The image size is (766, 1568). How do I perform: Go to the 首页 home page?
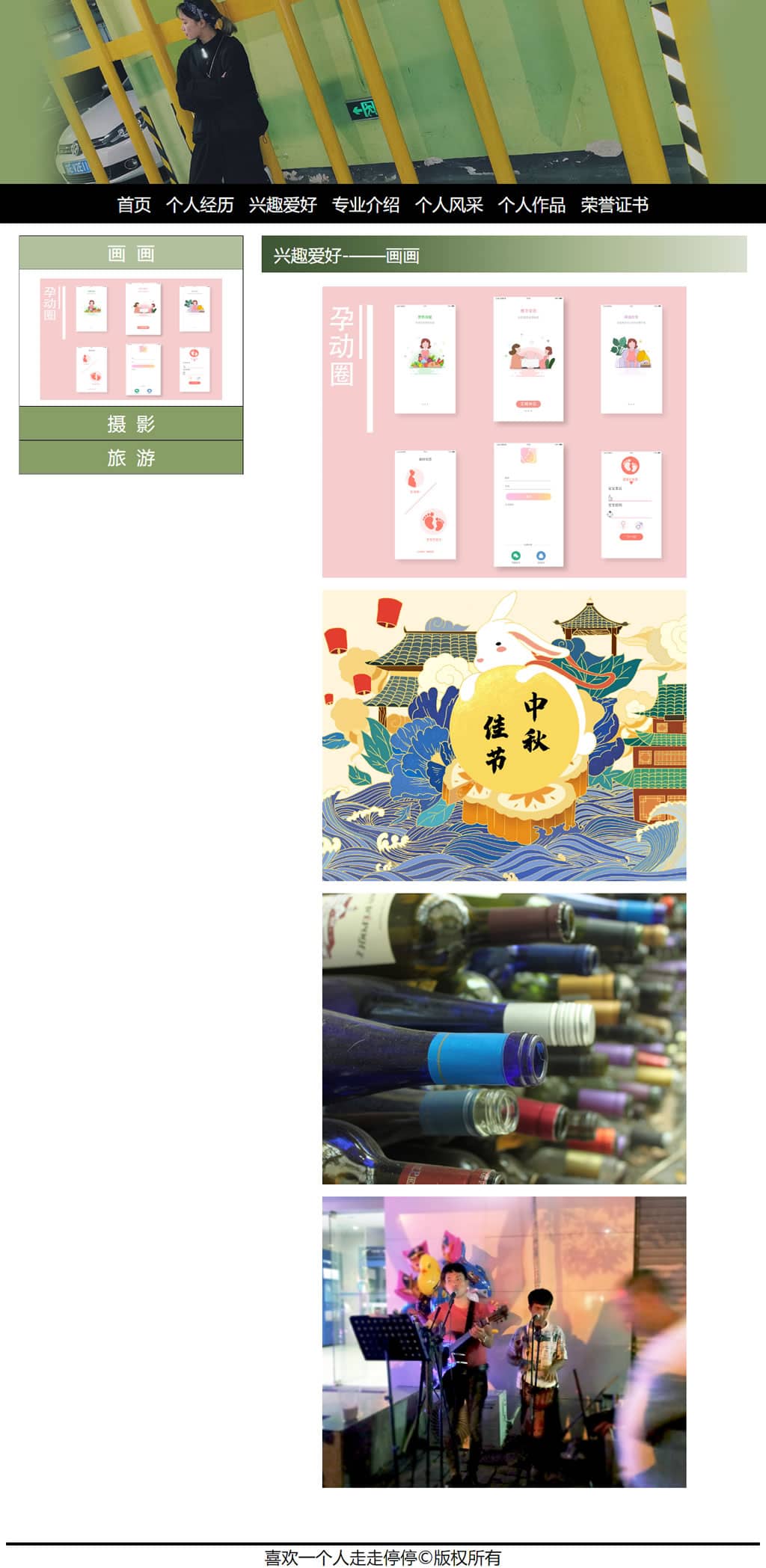134,205
